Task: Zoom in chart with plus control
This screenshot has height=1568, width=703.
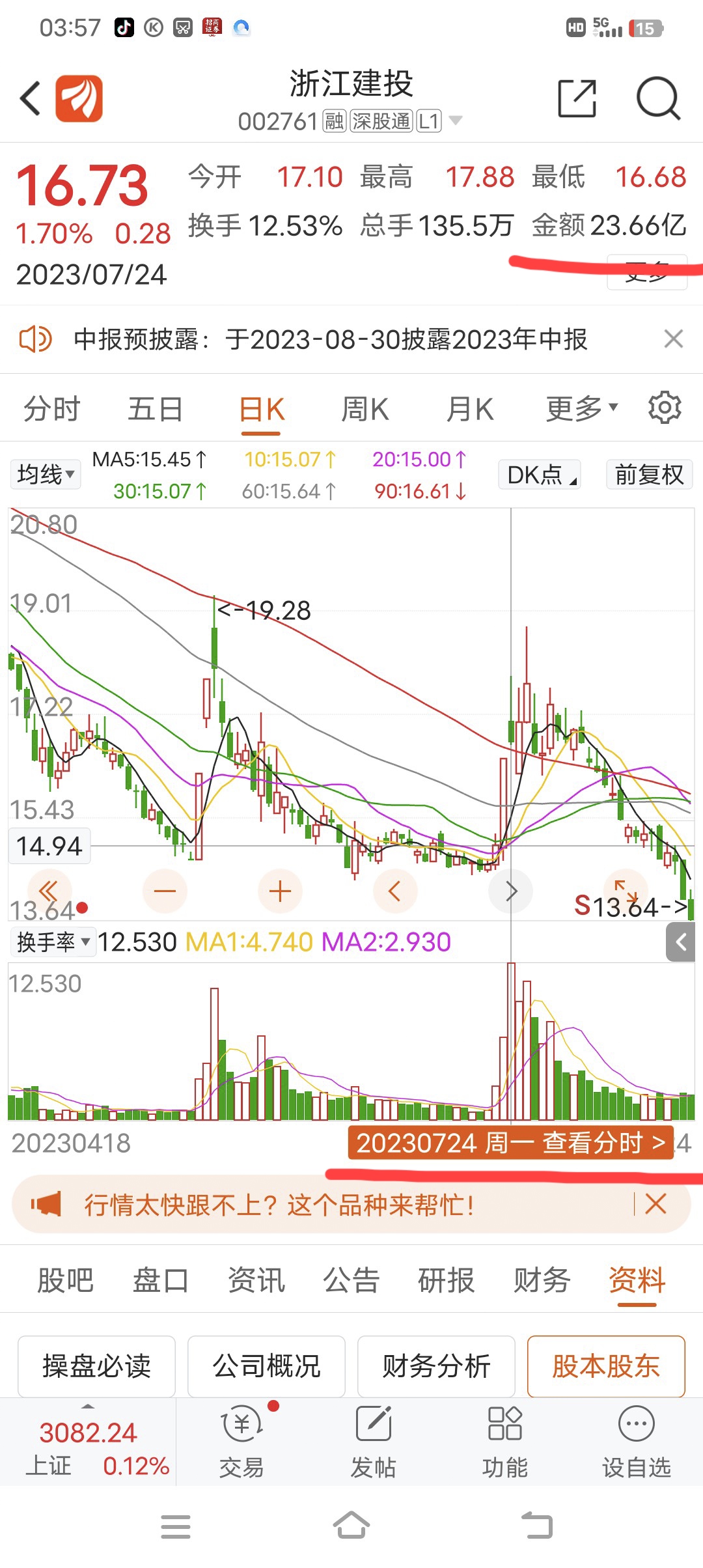Action: point(279,891)
